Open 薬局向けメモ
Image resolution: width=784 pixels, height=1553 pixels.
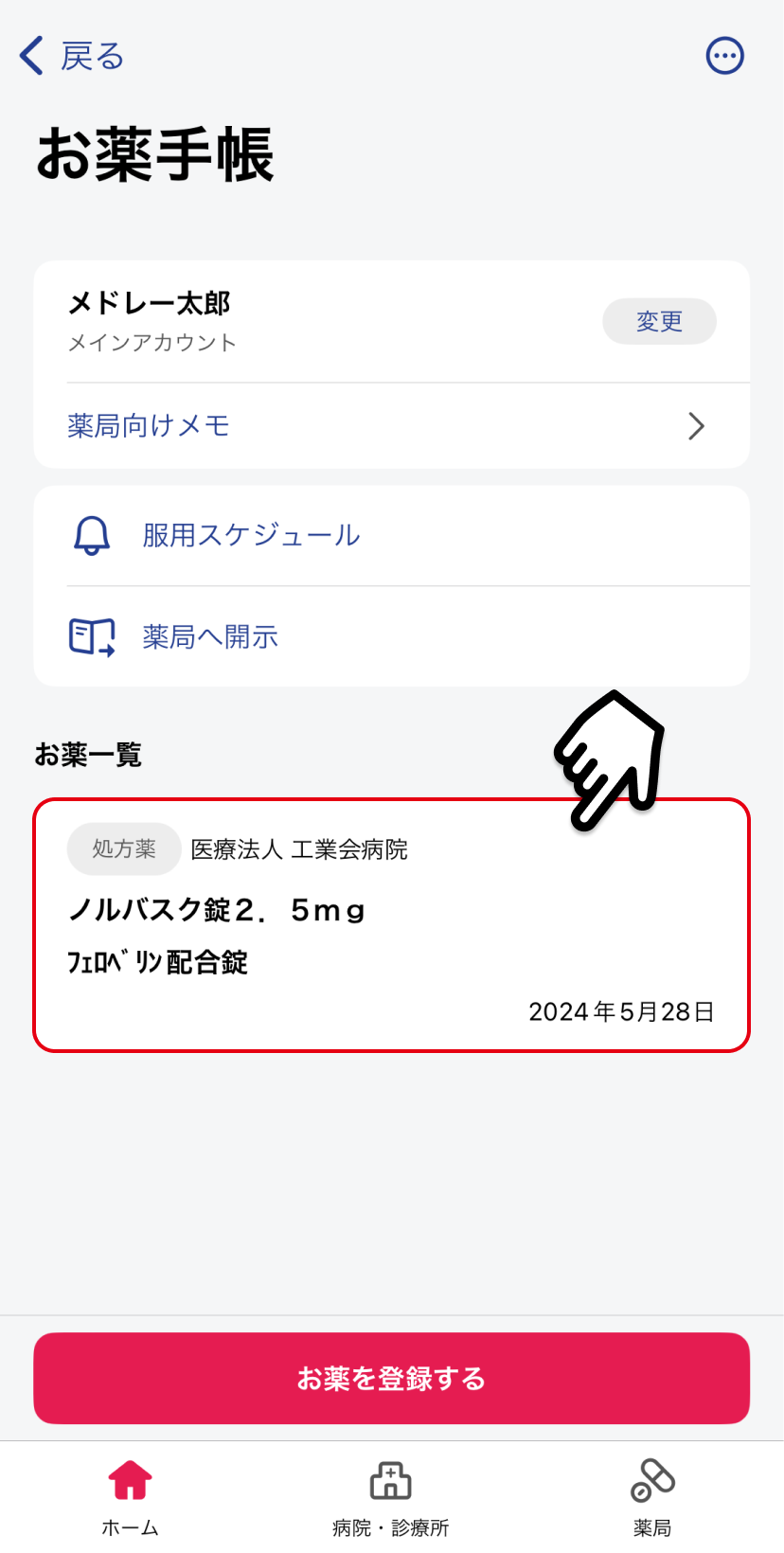(x=392, y=426)
